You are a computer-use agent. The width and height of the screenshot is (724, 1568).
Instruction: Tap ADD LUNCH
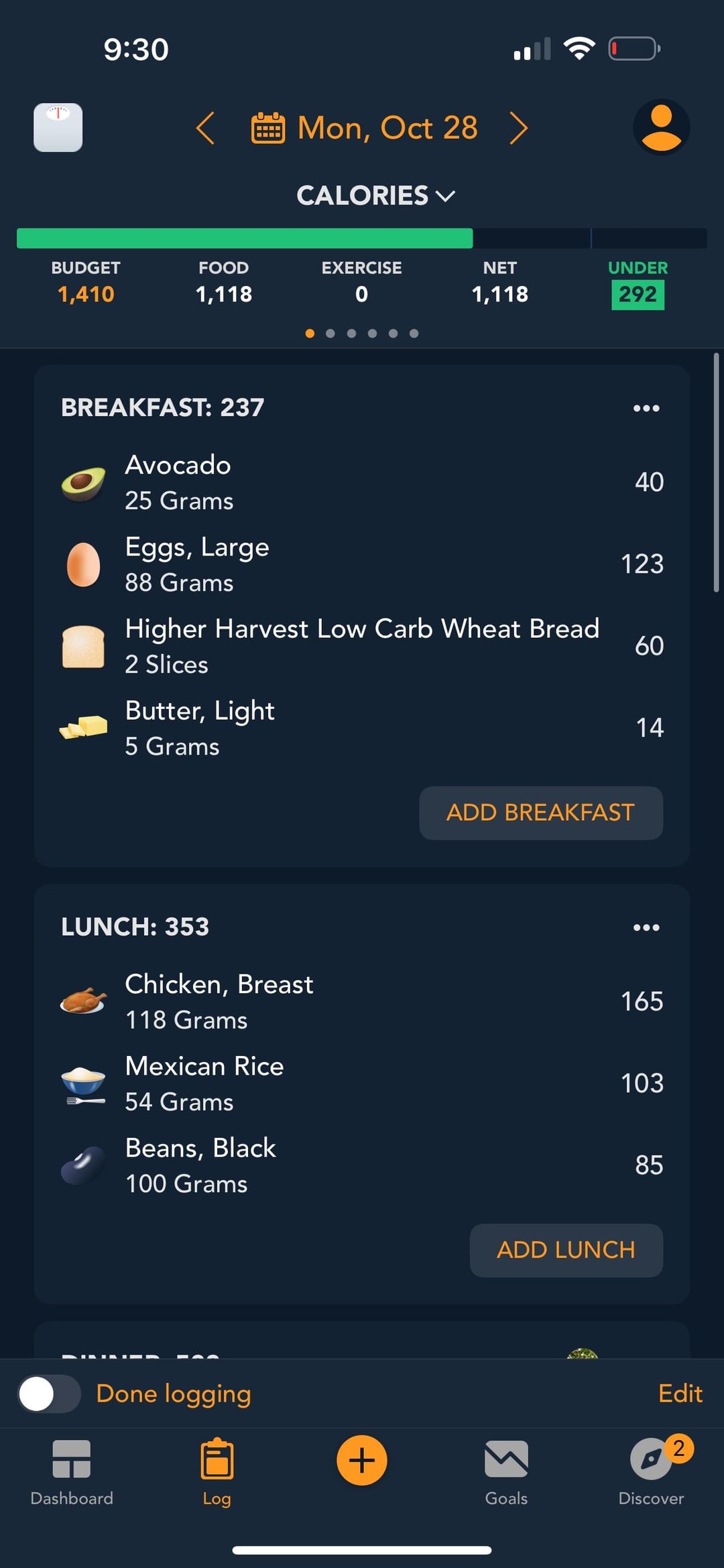[566, 1250]
